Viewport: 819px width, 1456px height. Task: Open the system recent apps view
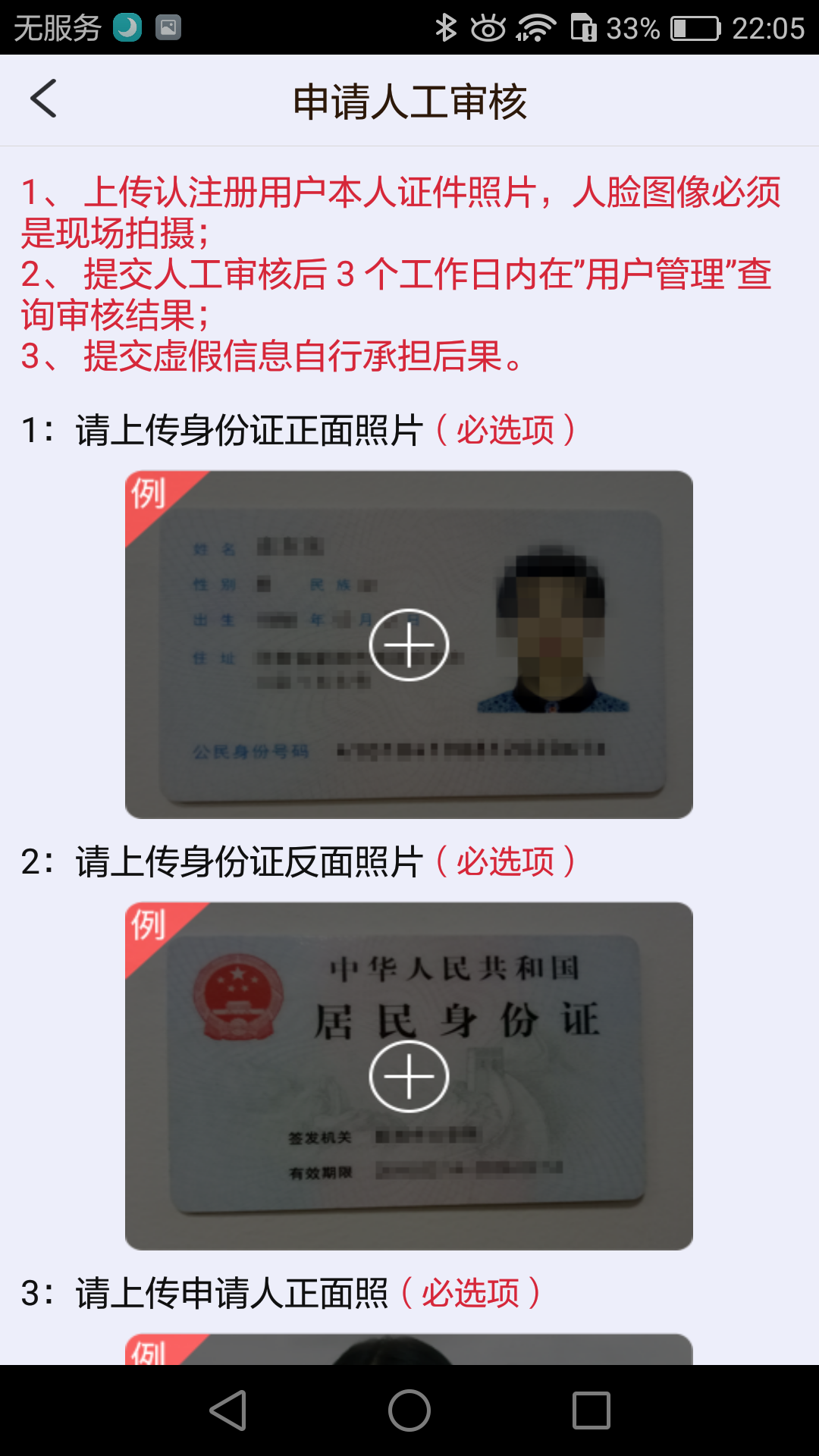tap(591, 1410)
